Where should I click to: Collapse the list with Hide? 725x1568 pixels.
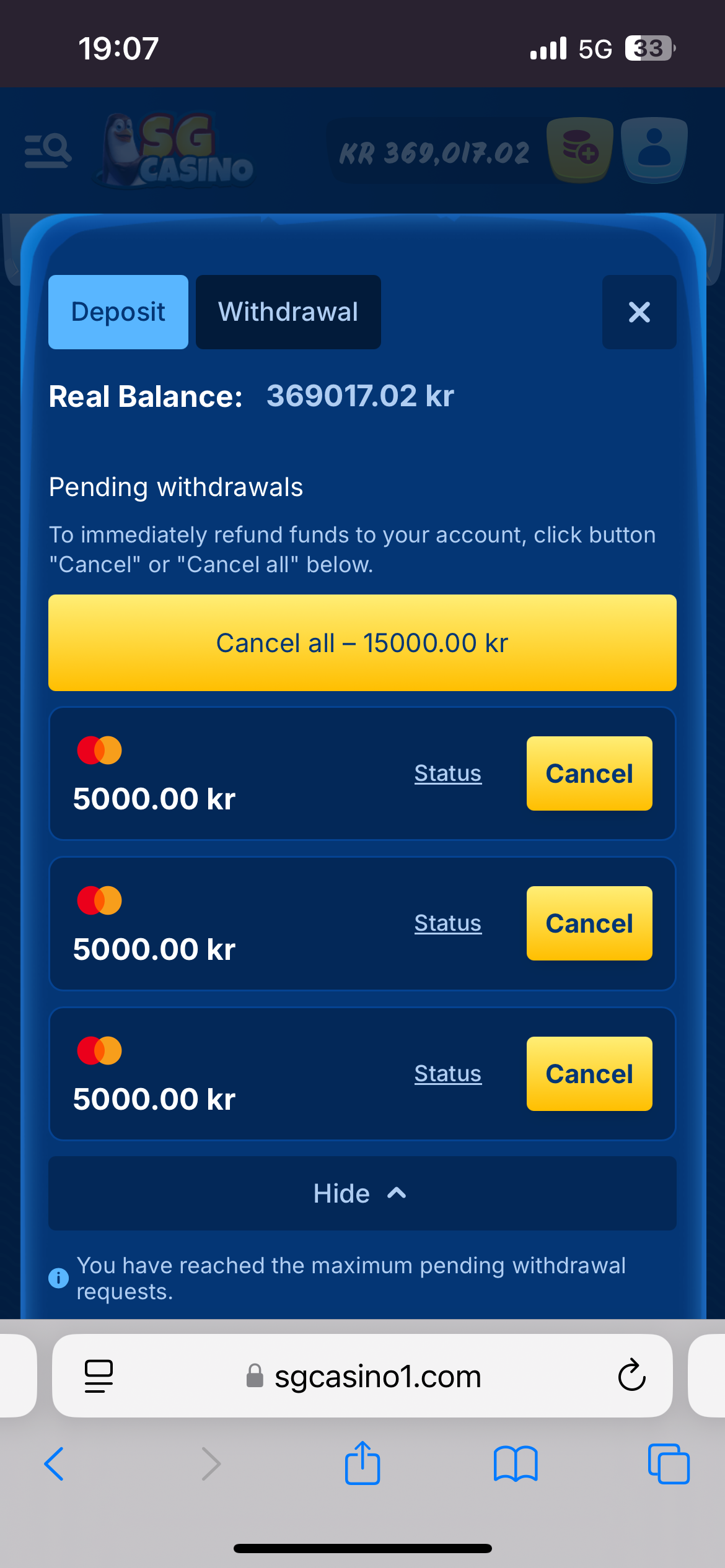pyautogui.click(x=362, y=1193)
